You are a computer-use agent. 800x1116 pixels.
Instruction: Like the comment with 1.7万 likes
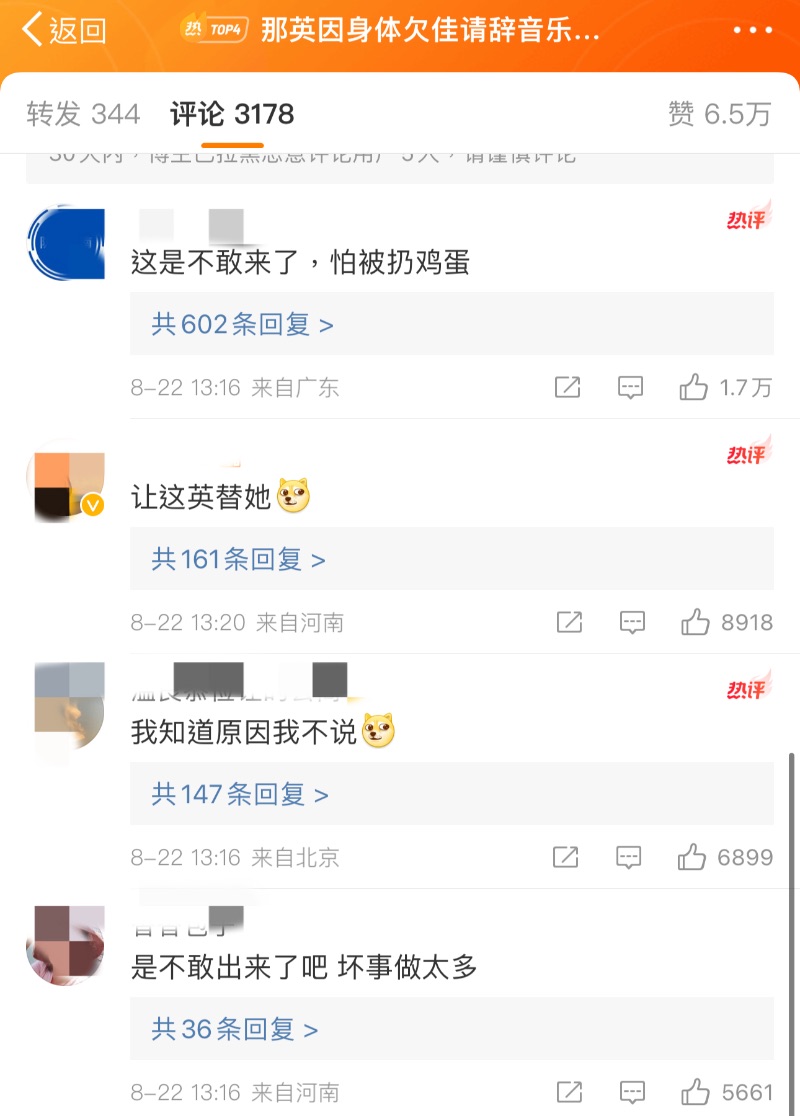693,388
